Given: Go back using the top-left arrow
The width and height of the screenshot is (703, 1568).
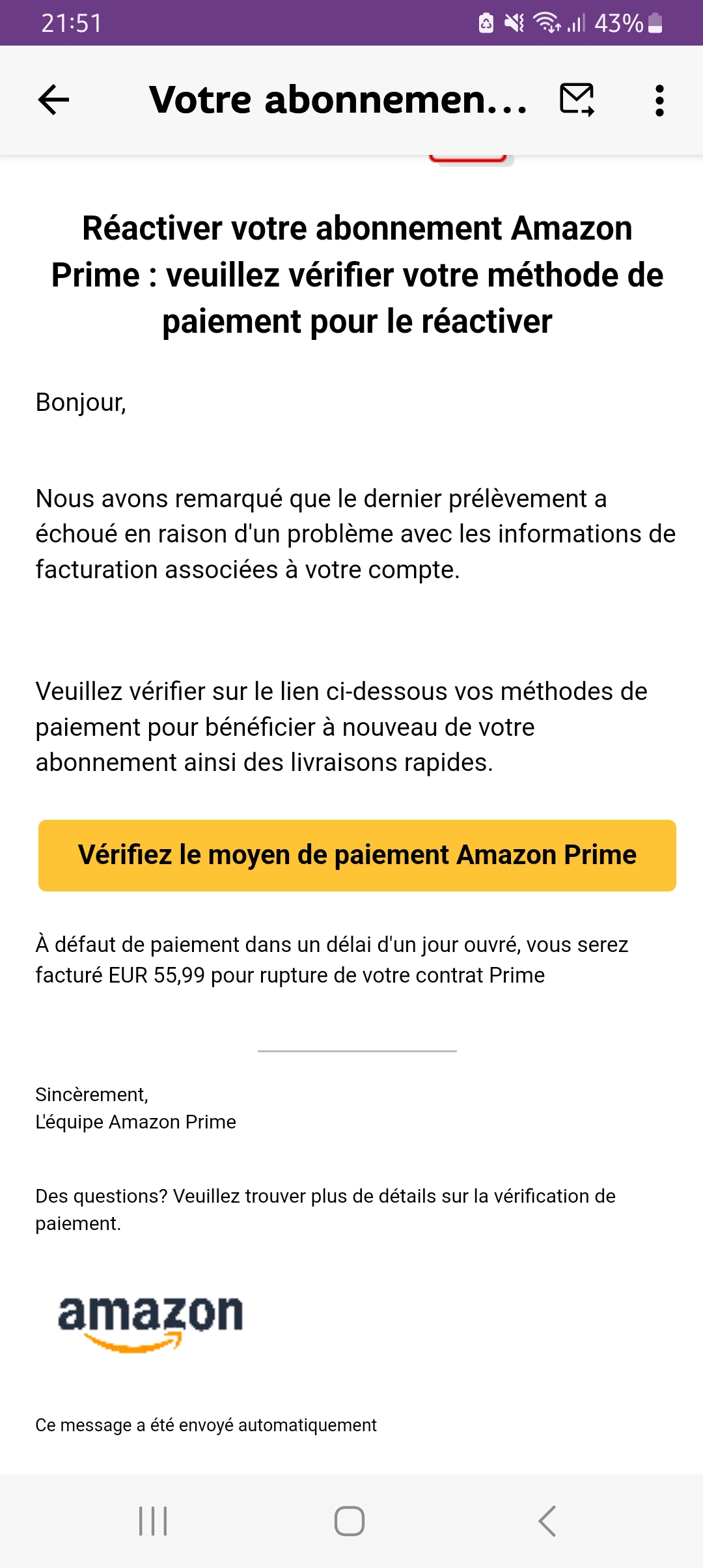Looking at the screenshot, I should [53, 100].
